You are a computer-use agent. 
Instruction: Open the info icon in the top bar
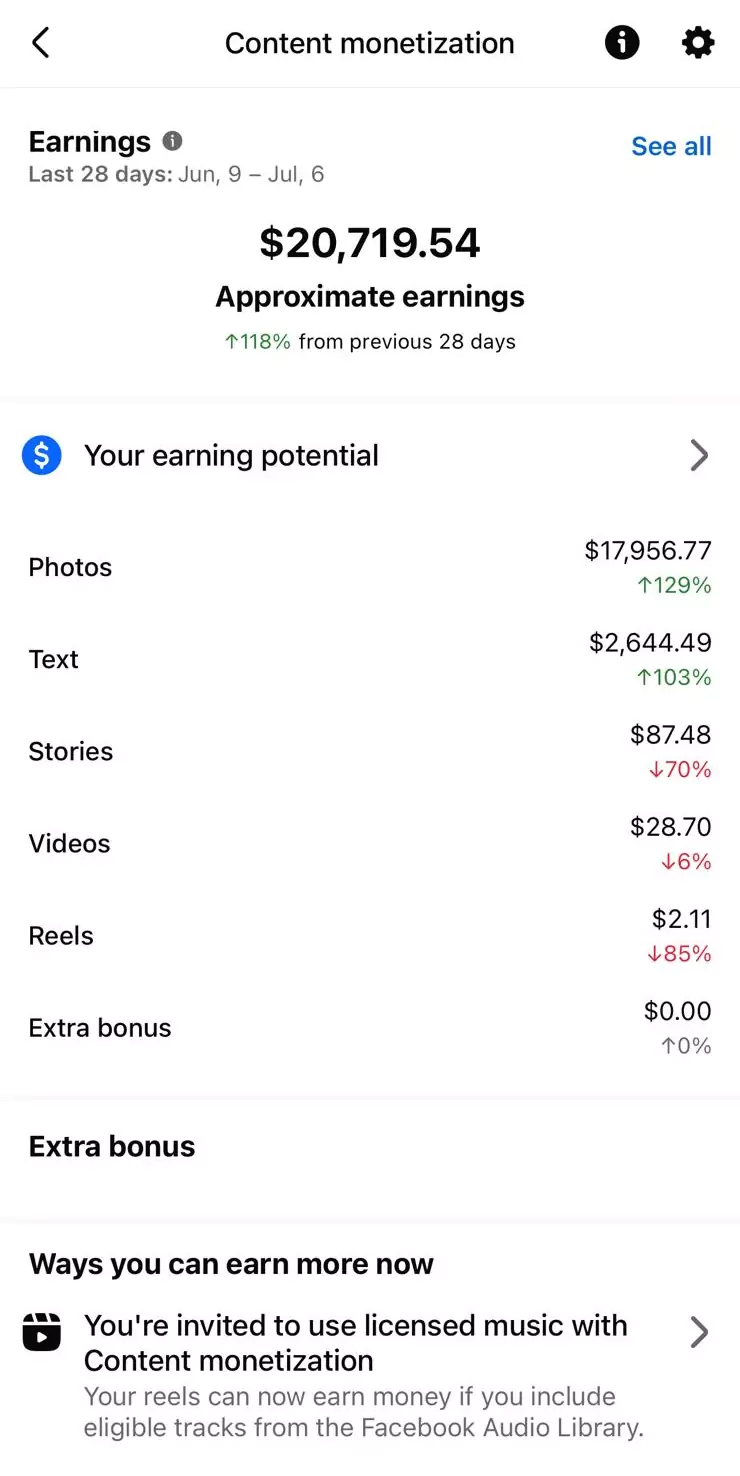[x=621, y=43]
